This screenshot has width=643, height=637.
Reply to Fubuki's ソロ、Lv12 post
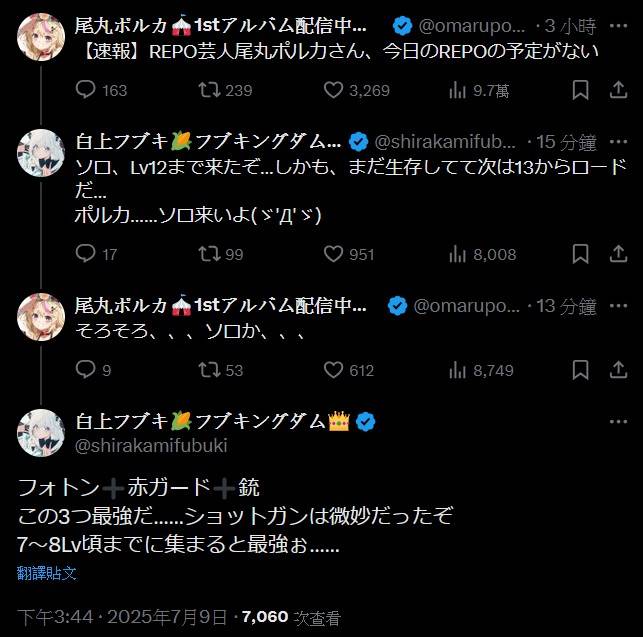pyautogui.click(x=86, y=254)
